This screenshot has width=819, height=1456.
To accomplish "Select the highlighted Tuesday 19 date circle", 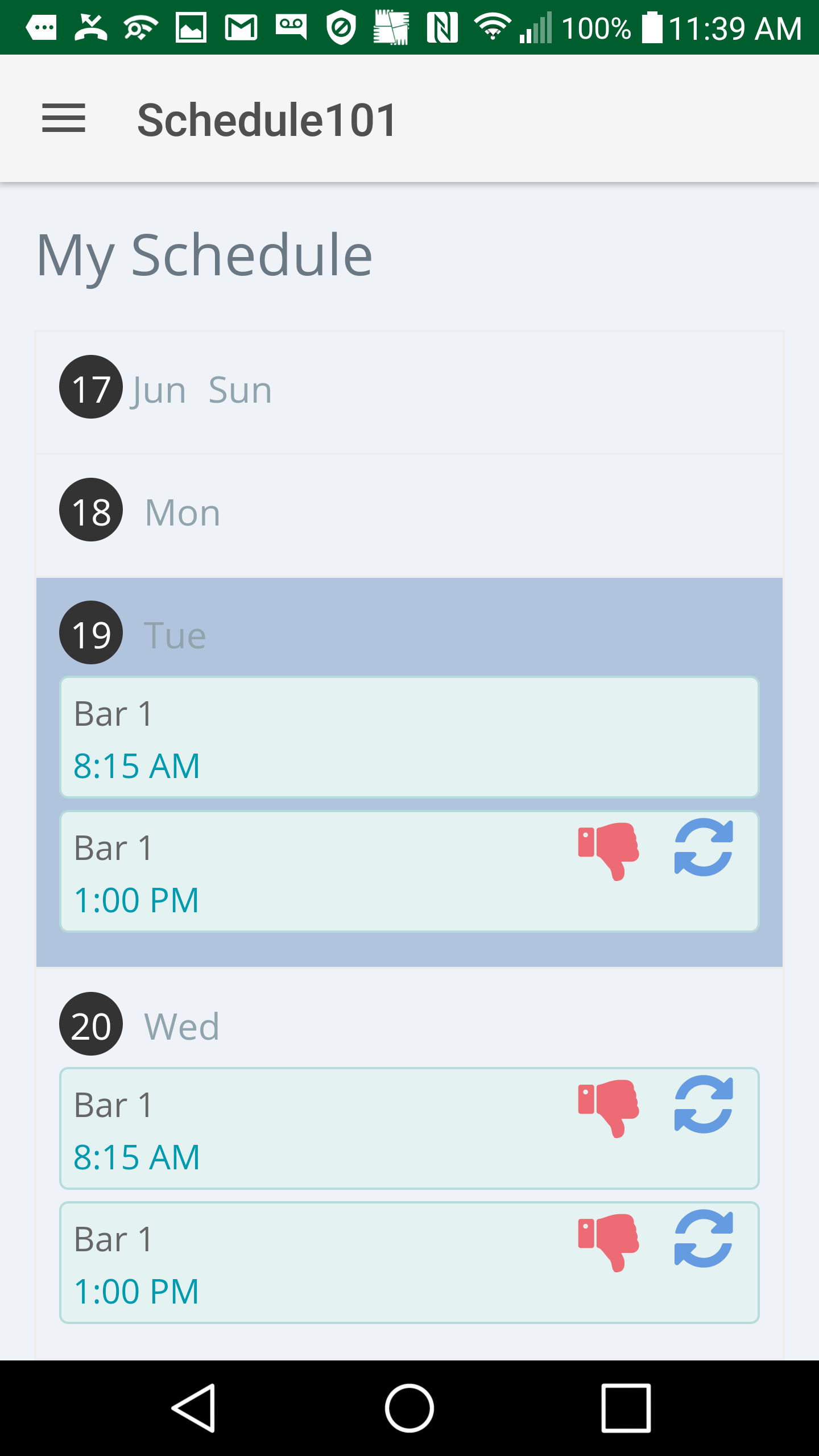I will [90, 634].
